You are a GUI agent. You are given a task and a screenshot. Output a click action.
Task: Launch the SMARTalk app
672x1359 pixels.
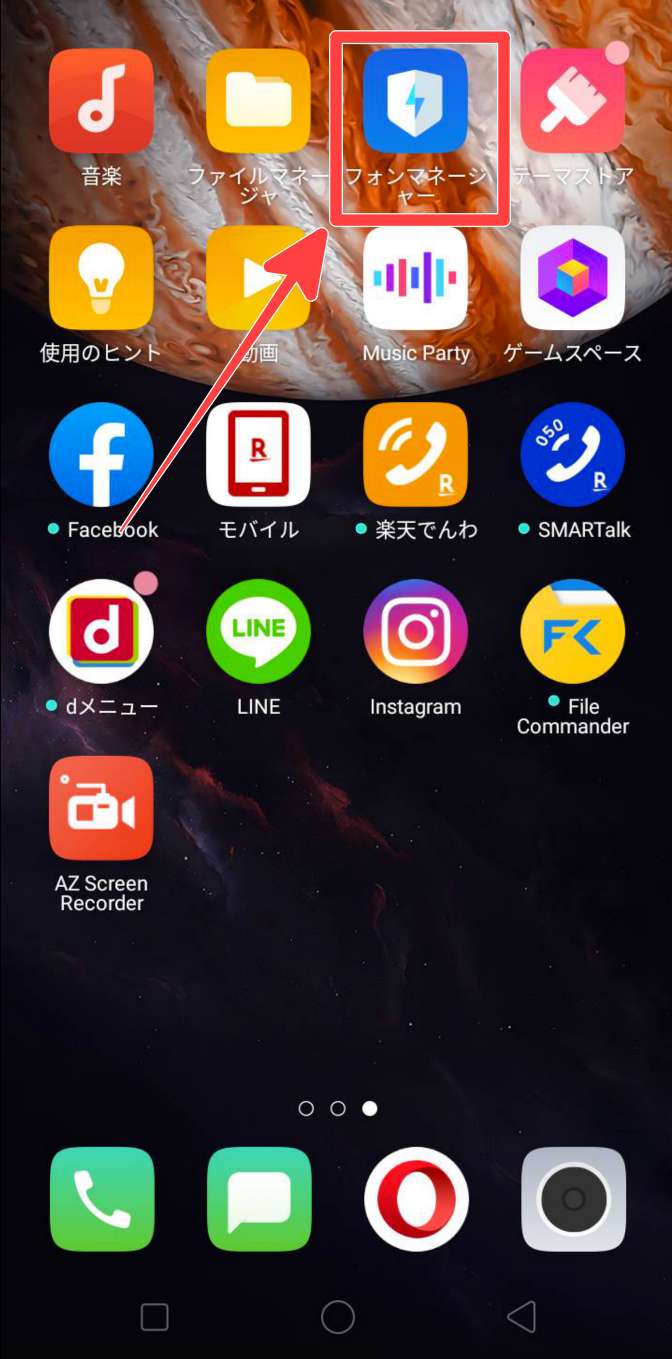click(x=572, y=455)
